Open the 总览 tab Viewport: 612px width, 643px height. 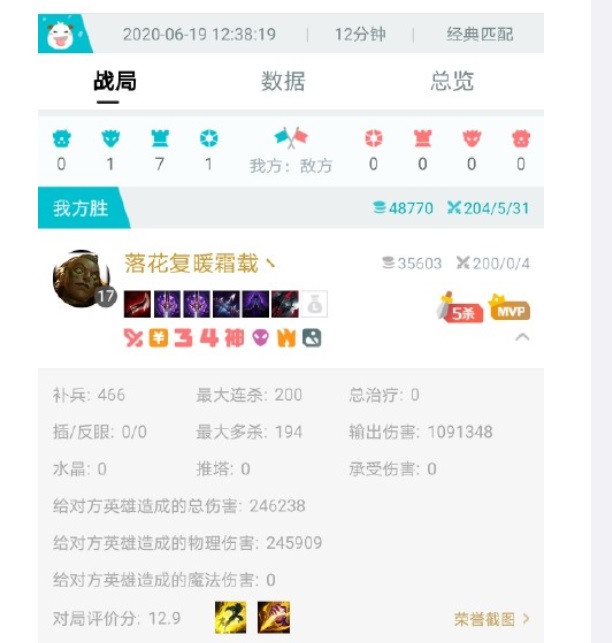coord(452,82)
